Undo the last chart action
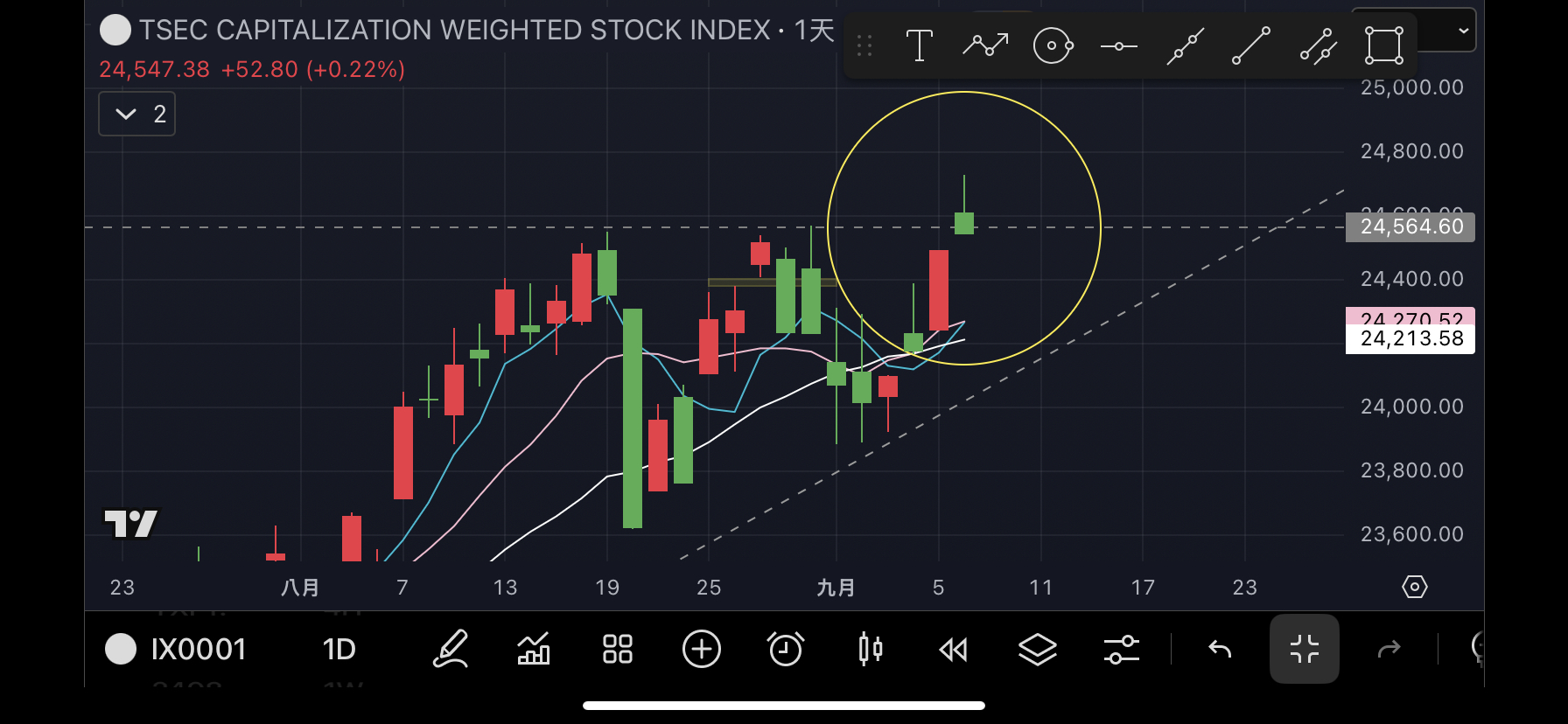This screenshot has height=724, width=1568. click(1220, 649)
